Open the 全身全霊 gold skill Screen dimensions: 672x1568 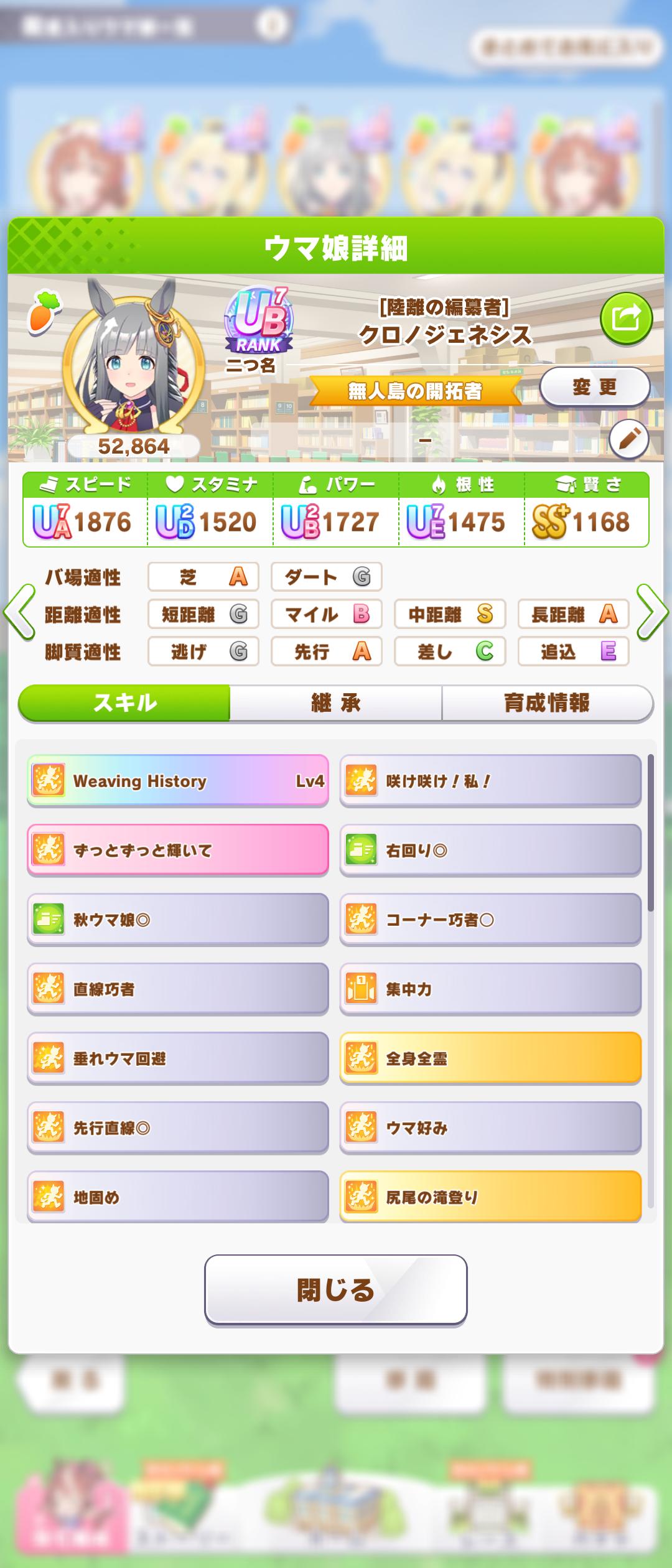[490, 1058]
